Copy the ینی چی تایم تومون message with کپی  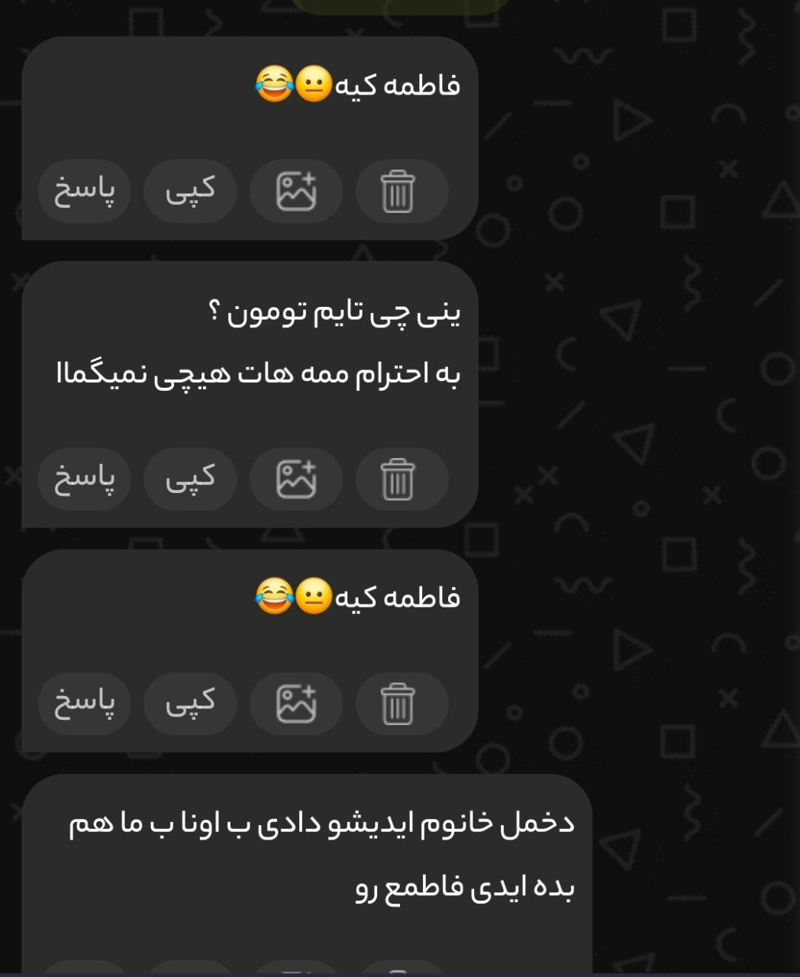click(x=190, y=479)
